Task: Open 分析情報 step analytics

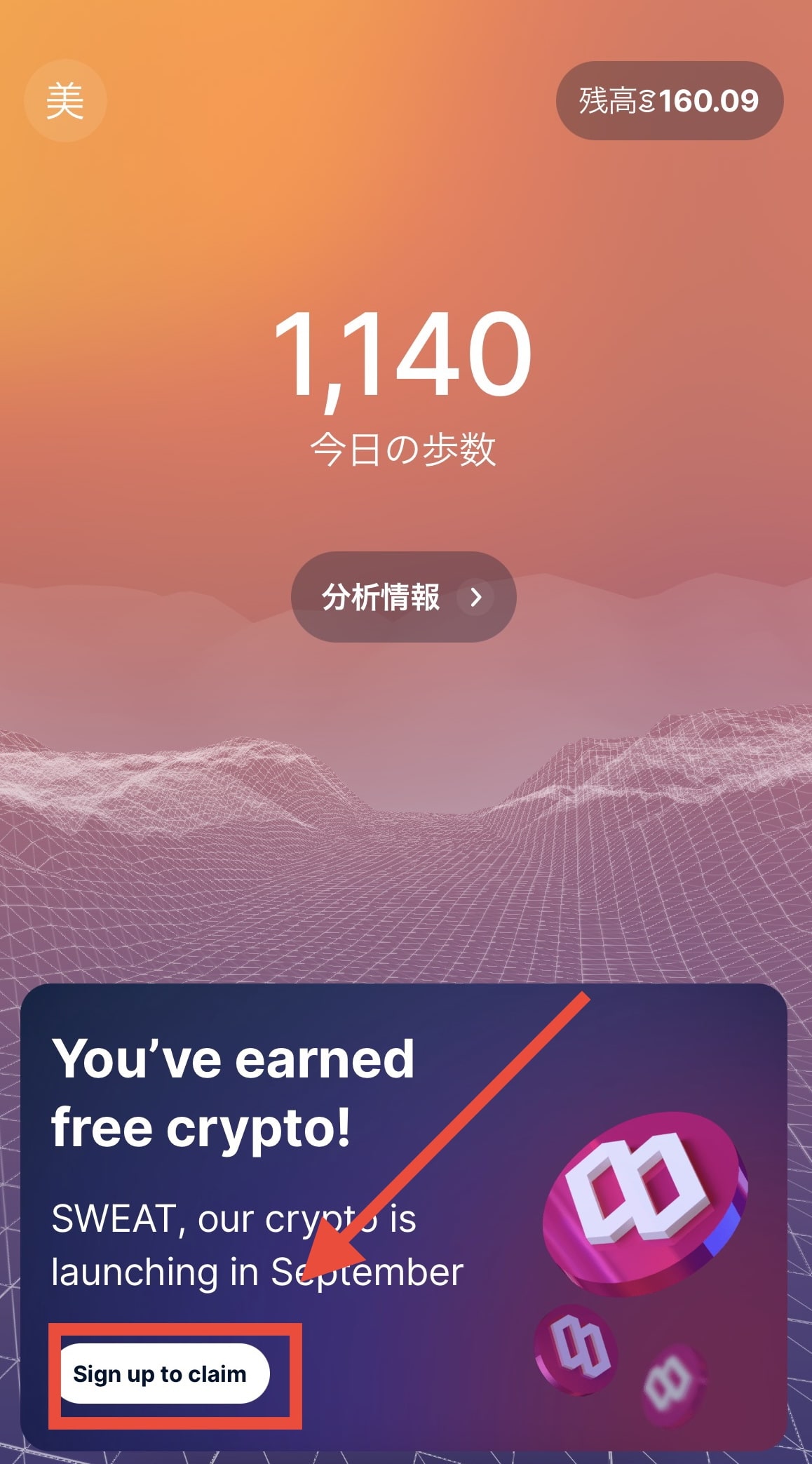Action: pyautogui.click(x=403, y=597)
